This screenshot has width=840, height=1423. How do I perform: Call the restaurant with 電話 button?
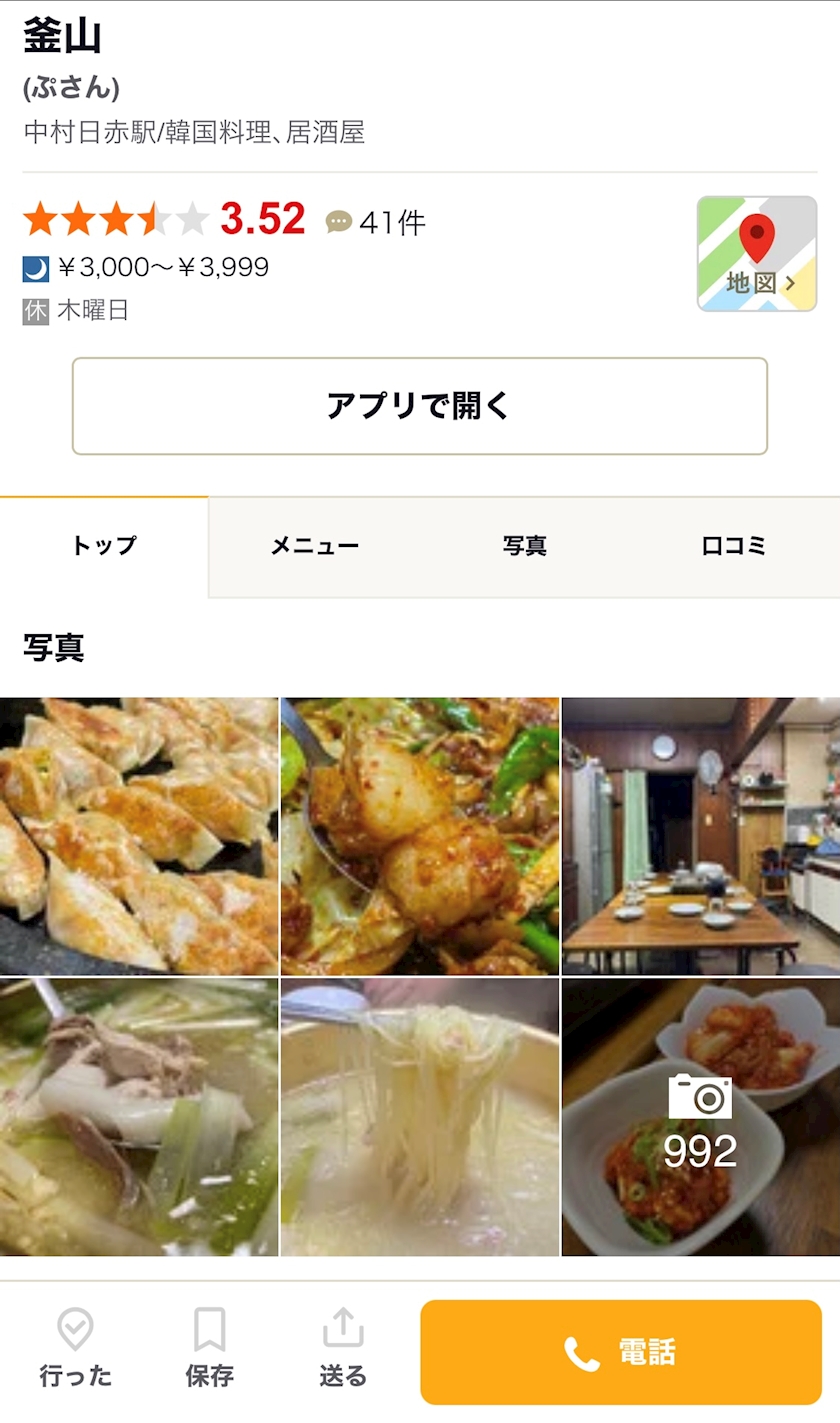(620, 1352)
